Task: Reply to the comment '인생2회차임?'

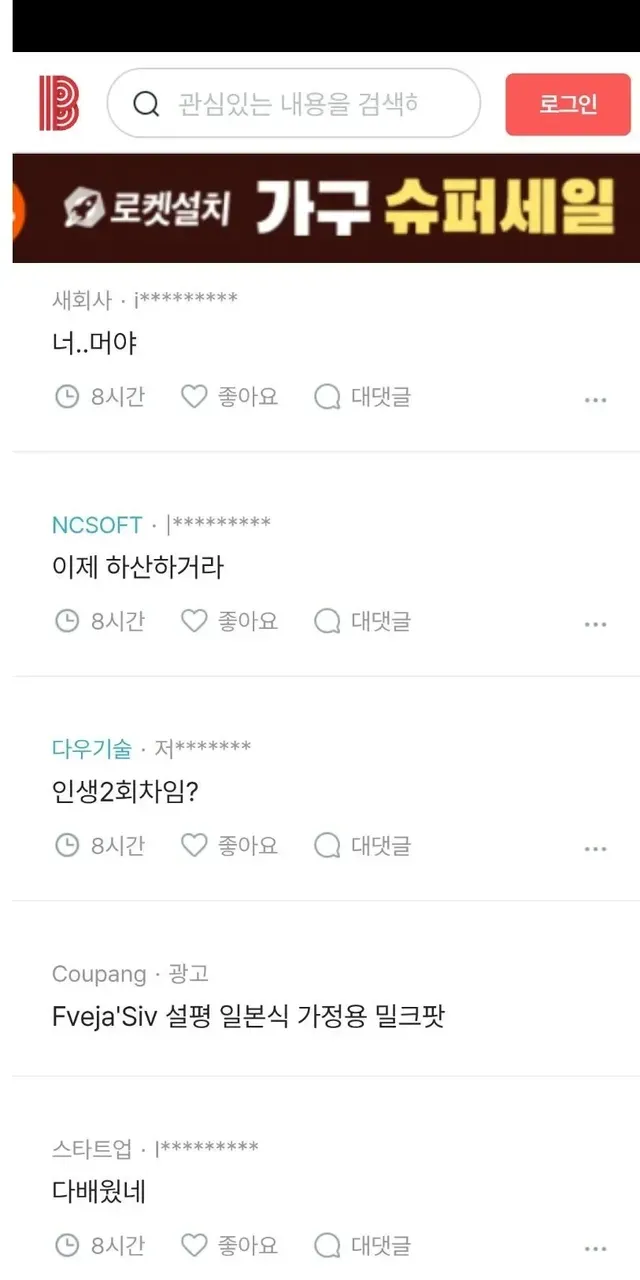Action: click(362, 845)
